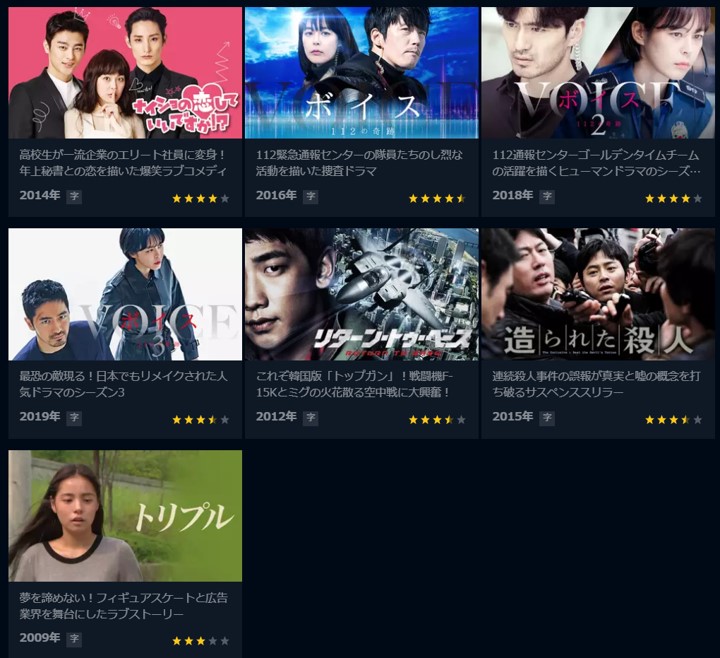Image resolution: width=720 pixels, height=658 pixels.
Task: Open the 2009 drama トリプル
Action: coord(125,516)
